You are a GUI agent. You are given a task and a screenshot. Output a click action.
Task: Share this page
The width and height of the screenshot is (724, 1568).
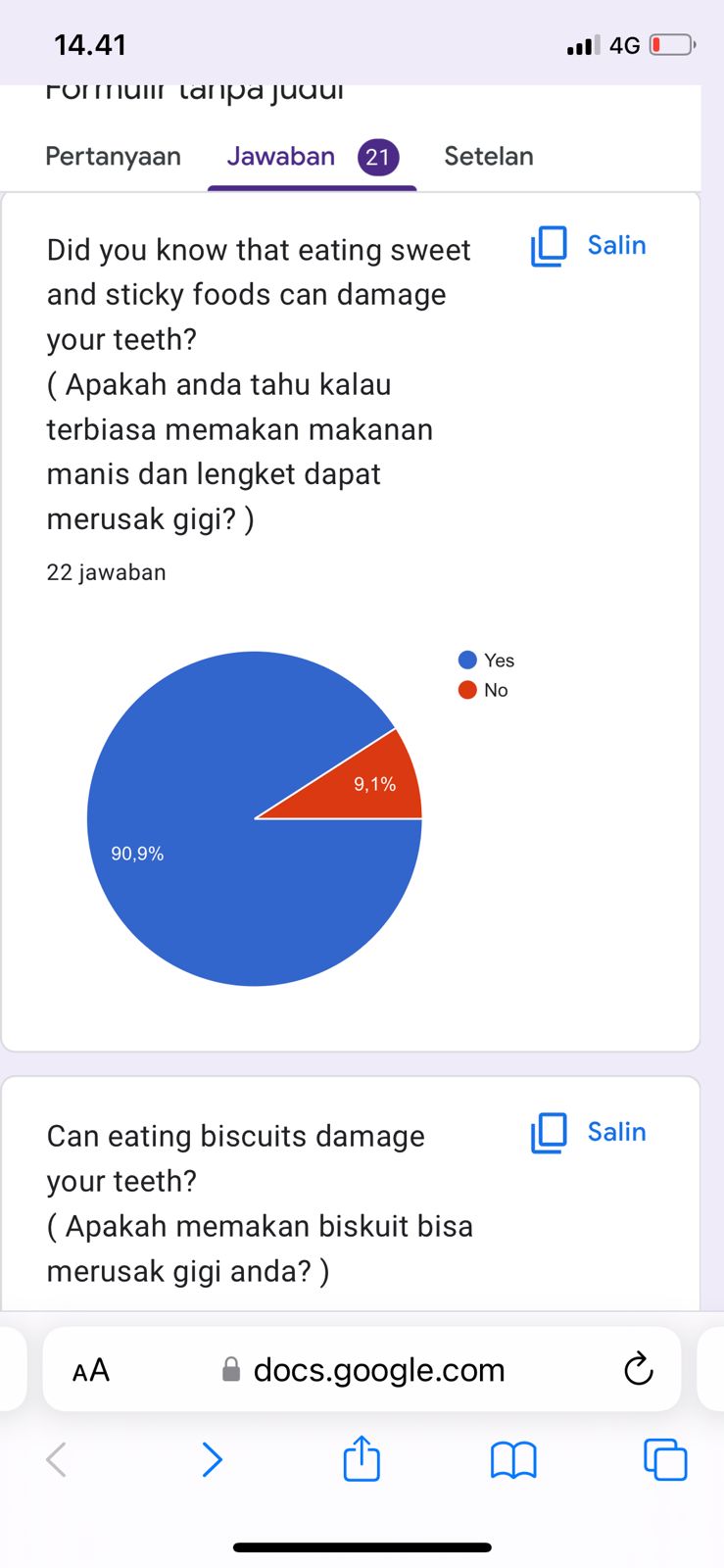362,1458
